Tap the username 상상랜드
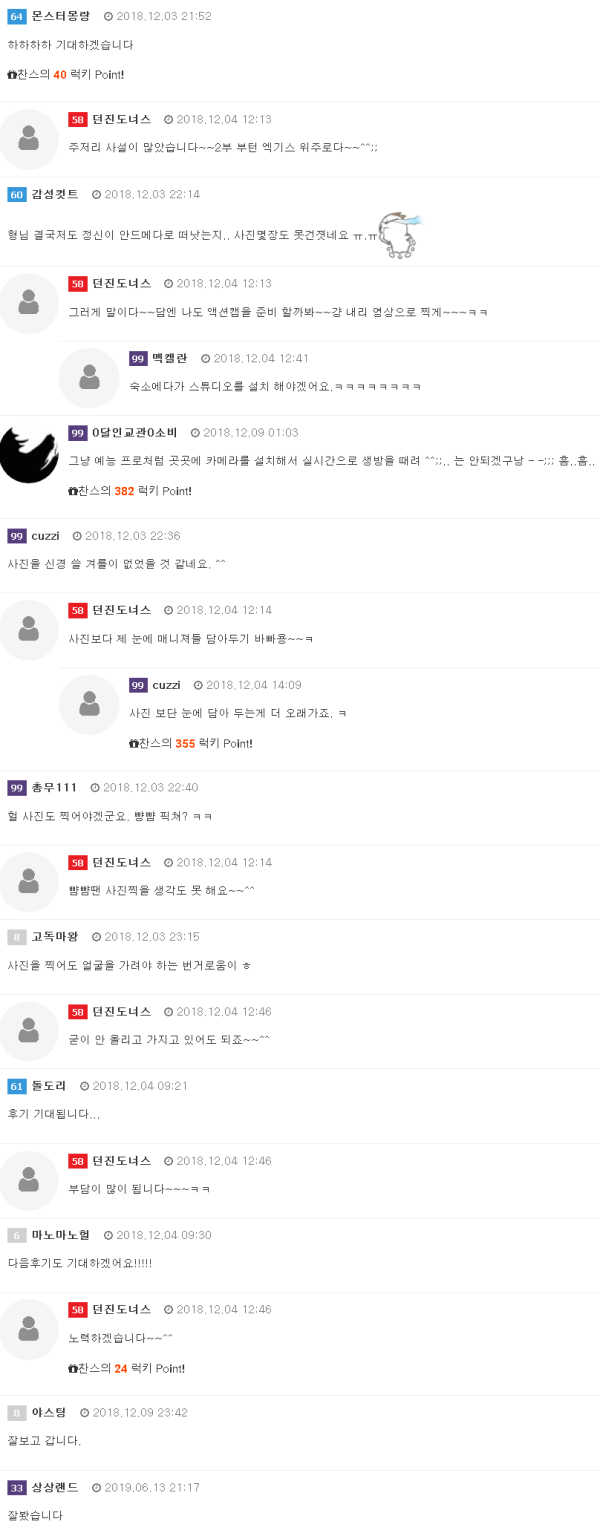600x1536 pixels. tap(55, 1487)
